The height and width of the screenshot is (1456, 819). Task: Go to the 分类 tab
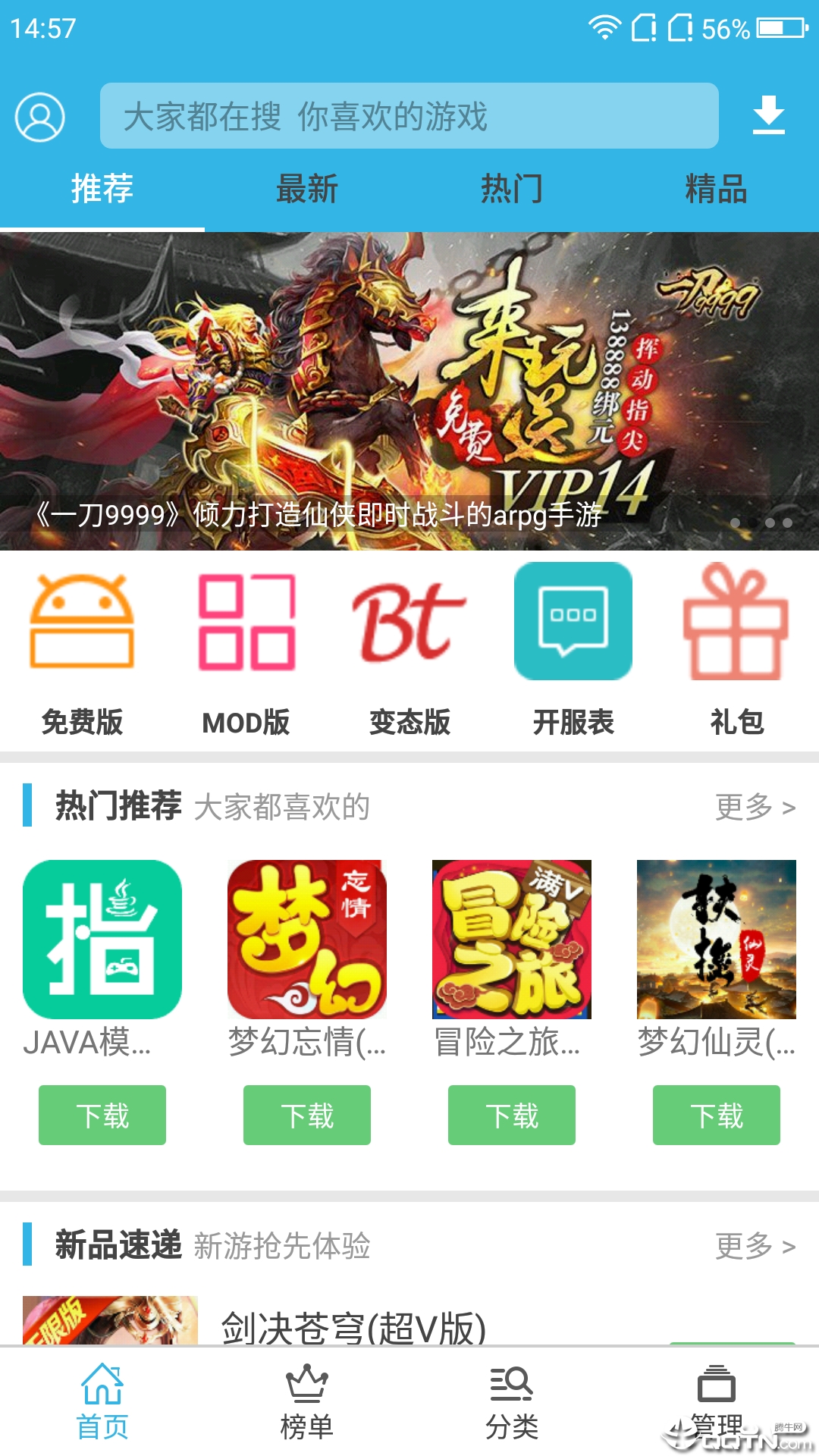click(512, 1403)
